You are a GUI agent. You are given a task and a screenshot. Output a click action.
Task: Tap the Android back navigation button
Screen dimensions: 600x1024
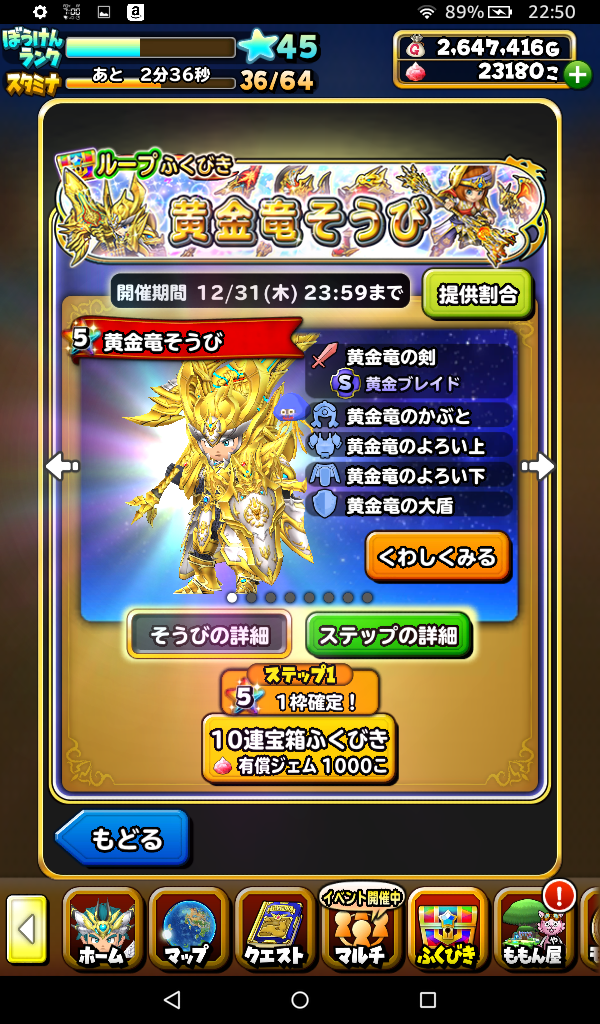(172, 1000)
